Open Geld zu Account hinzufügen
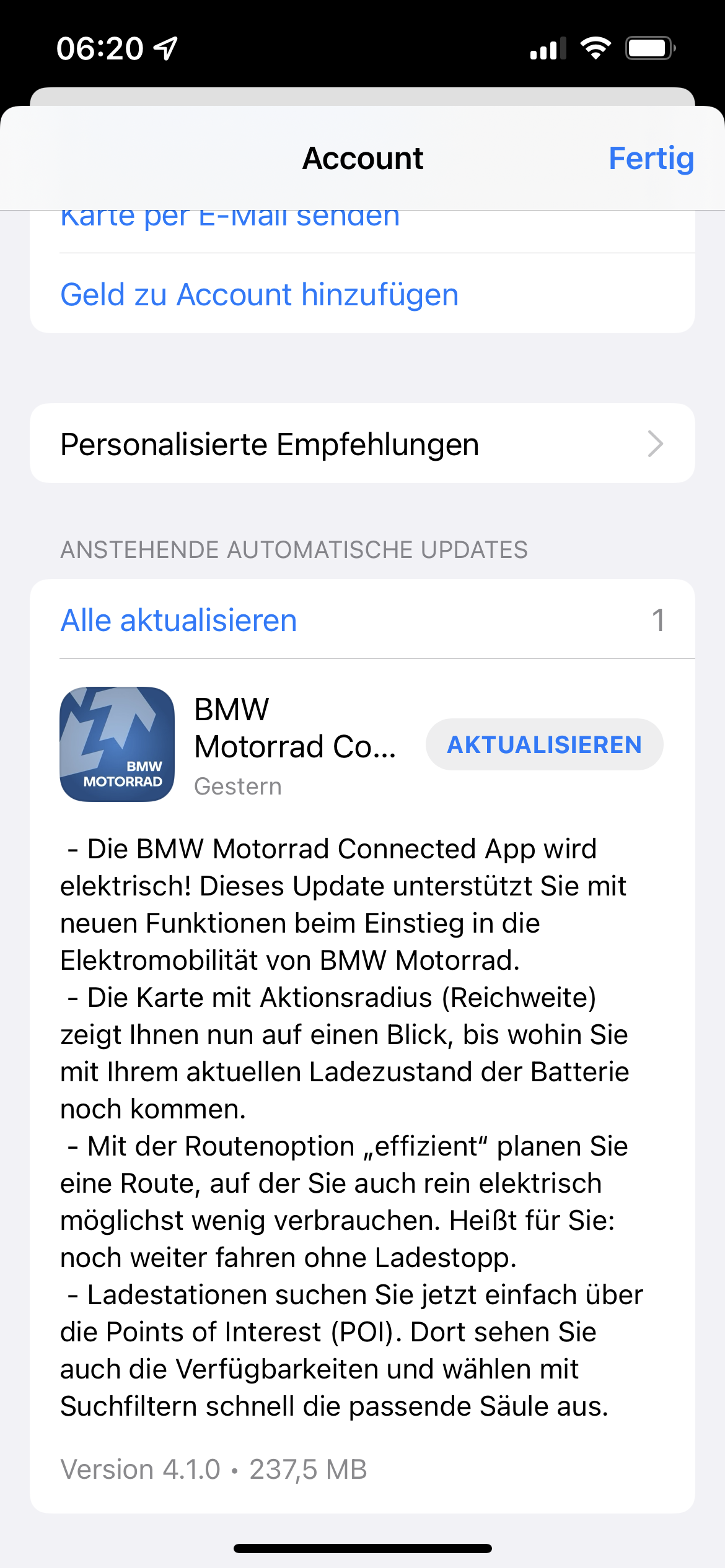The image size is (725, 1568). coord(259,295)
